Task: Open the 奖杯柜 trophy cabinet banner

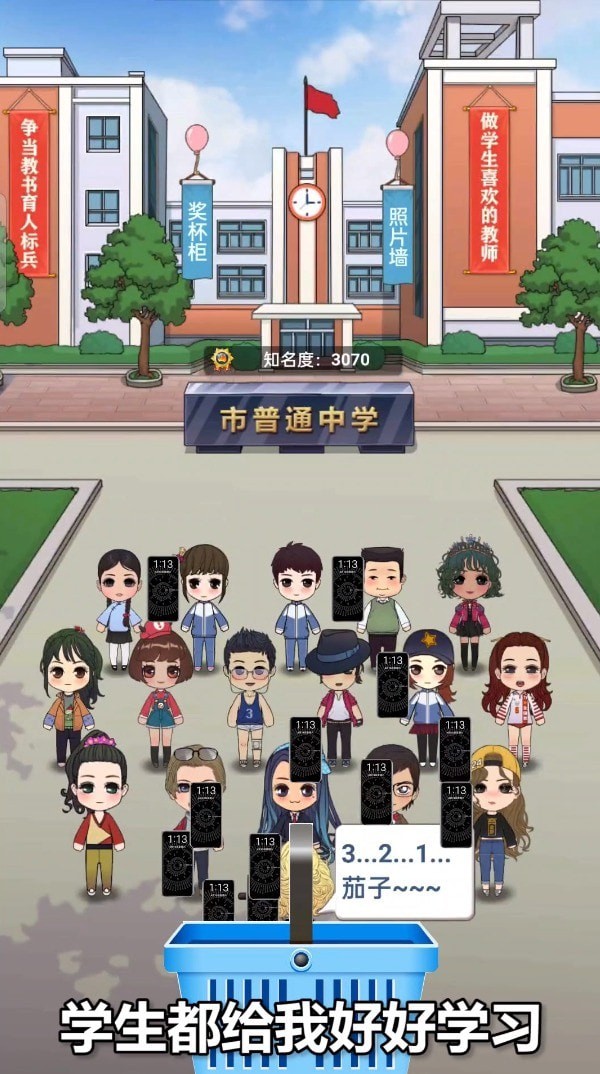Action: pos(197,227)
